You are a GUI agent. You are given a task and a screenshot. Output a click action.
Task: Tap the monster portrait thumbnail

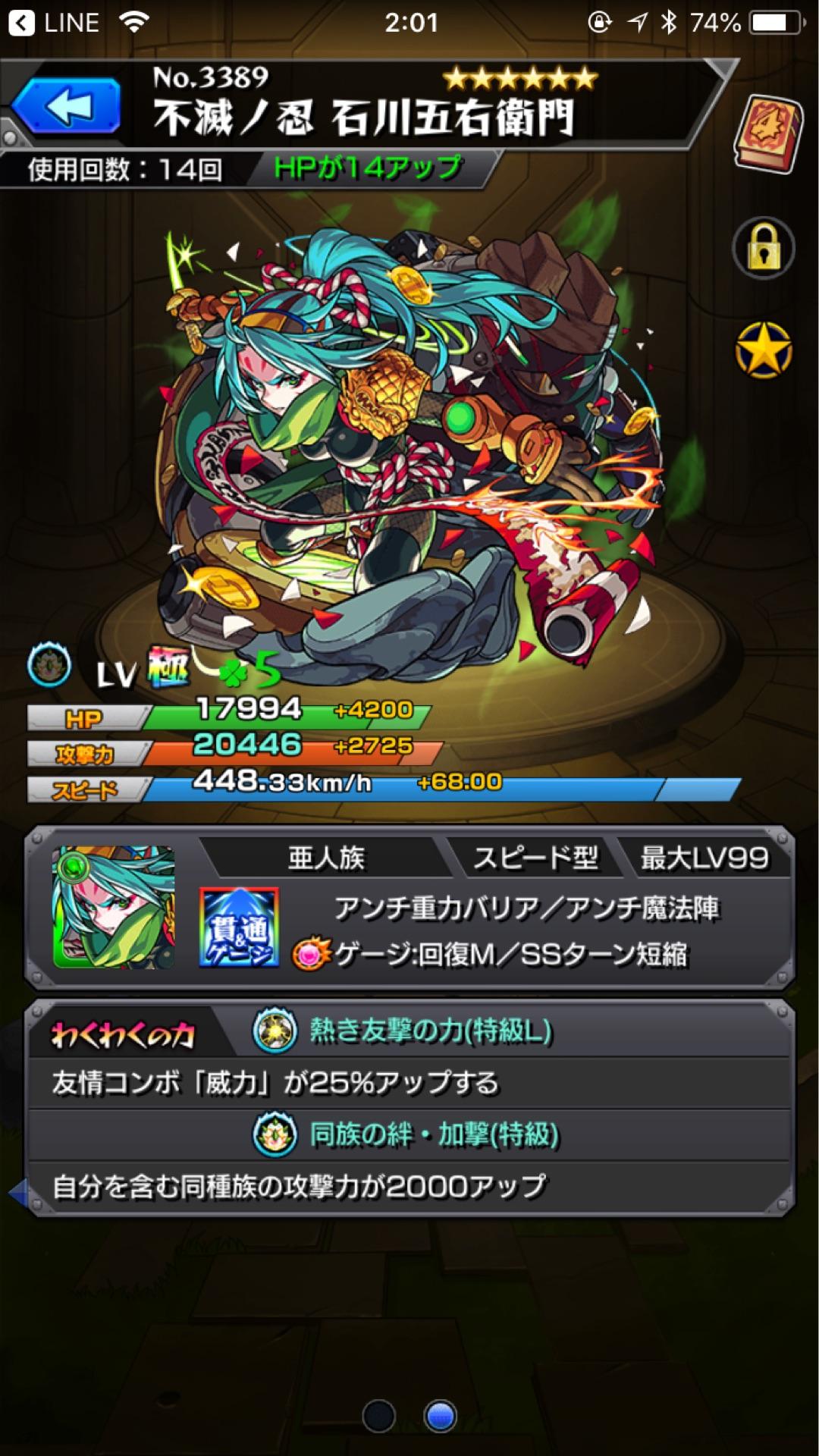click(x=114, y=908)
